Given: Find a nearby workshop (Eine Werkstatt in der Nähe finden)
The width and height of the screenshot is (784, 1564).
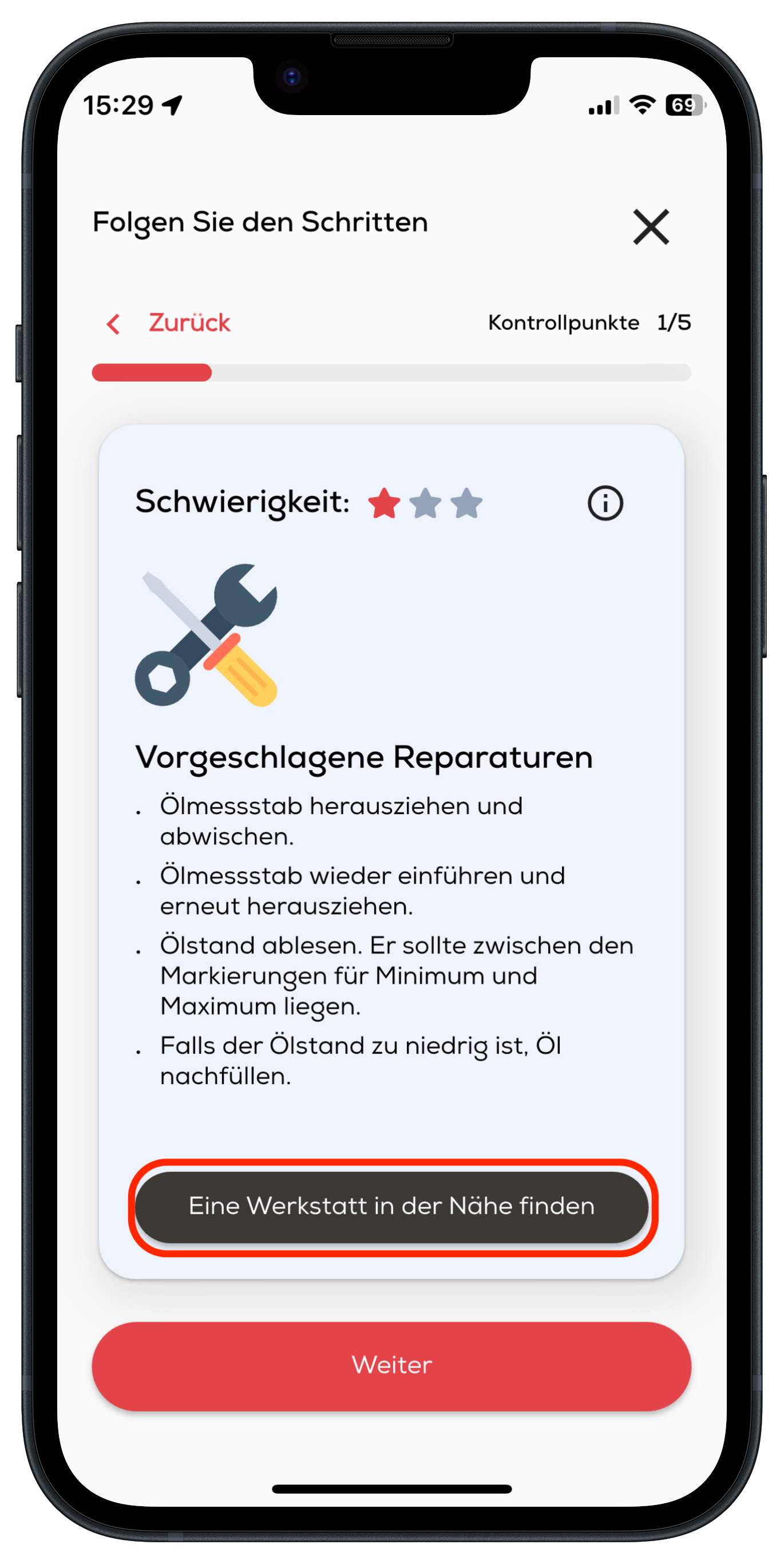Looking at the screenshot, I should coord(392,1206).
